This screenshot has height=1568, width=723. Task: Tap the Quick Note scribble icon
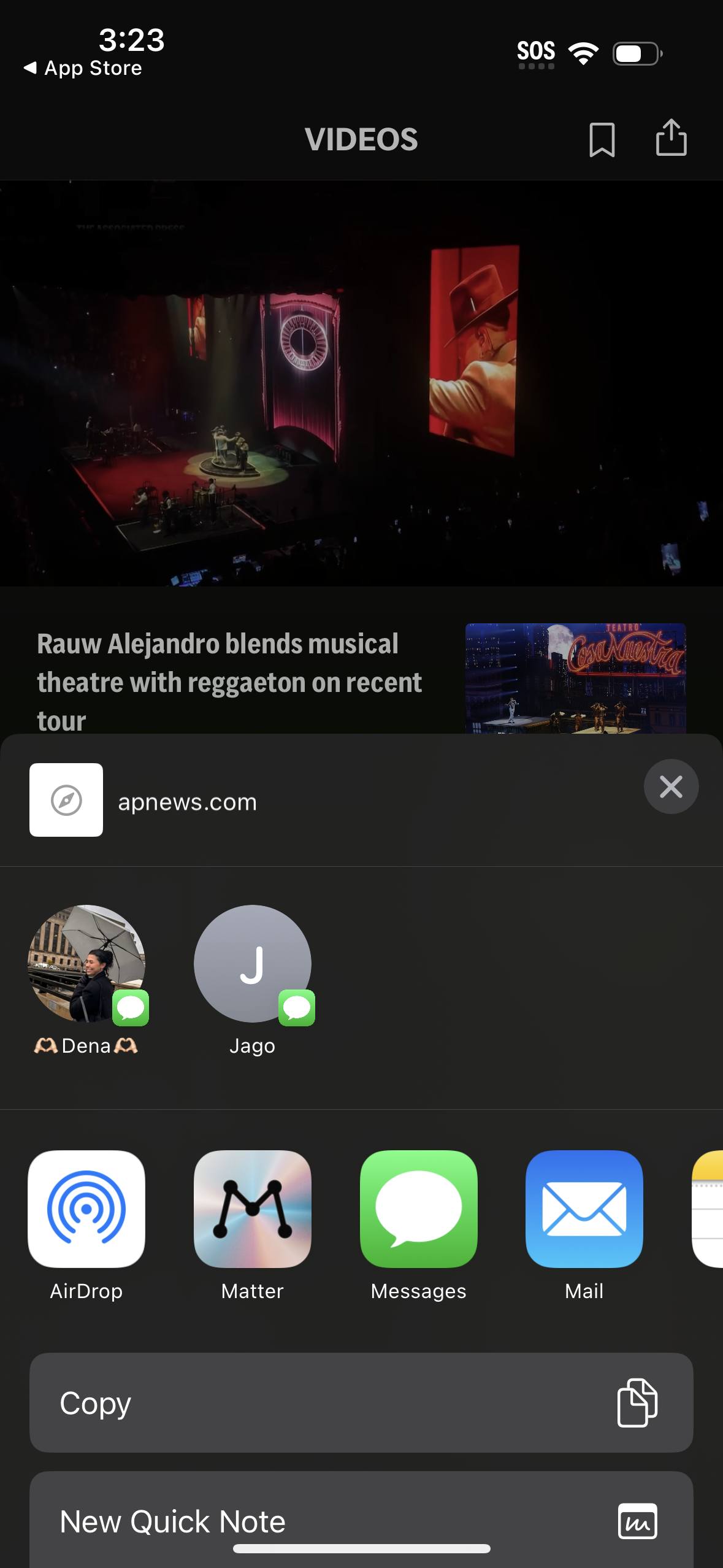[x=637, y=1521]
